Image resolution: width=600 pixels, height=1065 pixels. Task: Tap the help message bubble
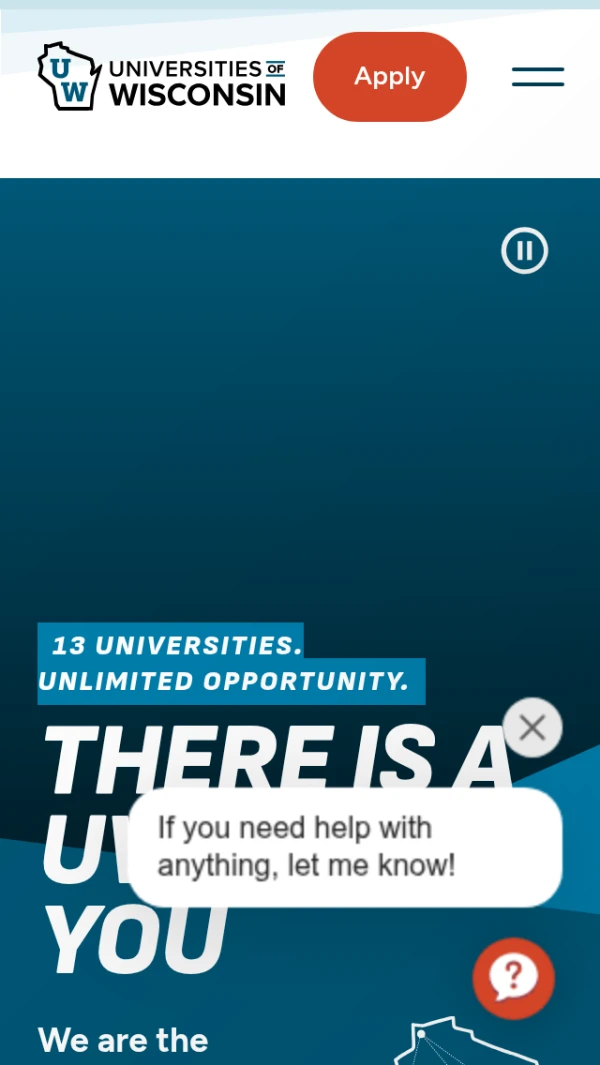click(344, 847)
